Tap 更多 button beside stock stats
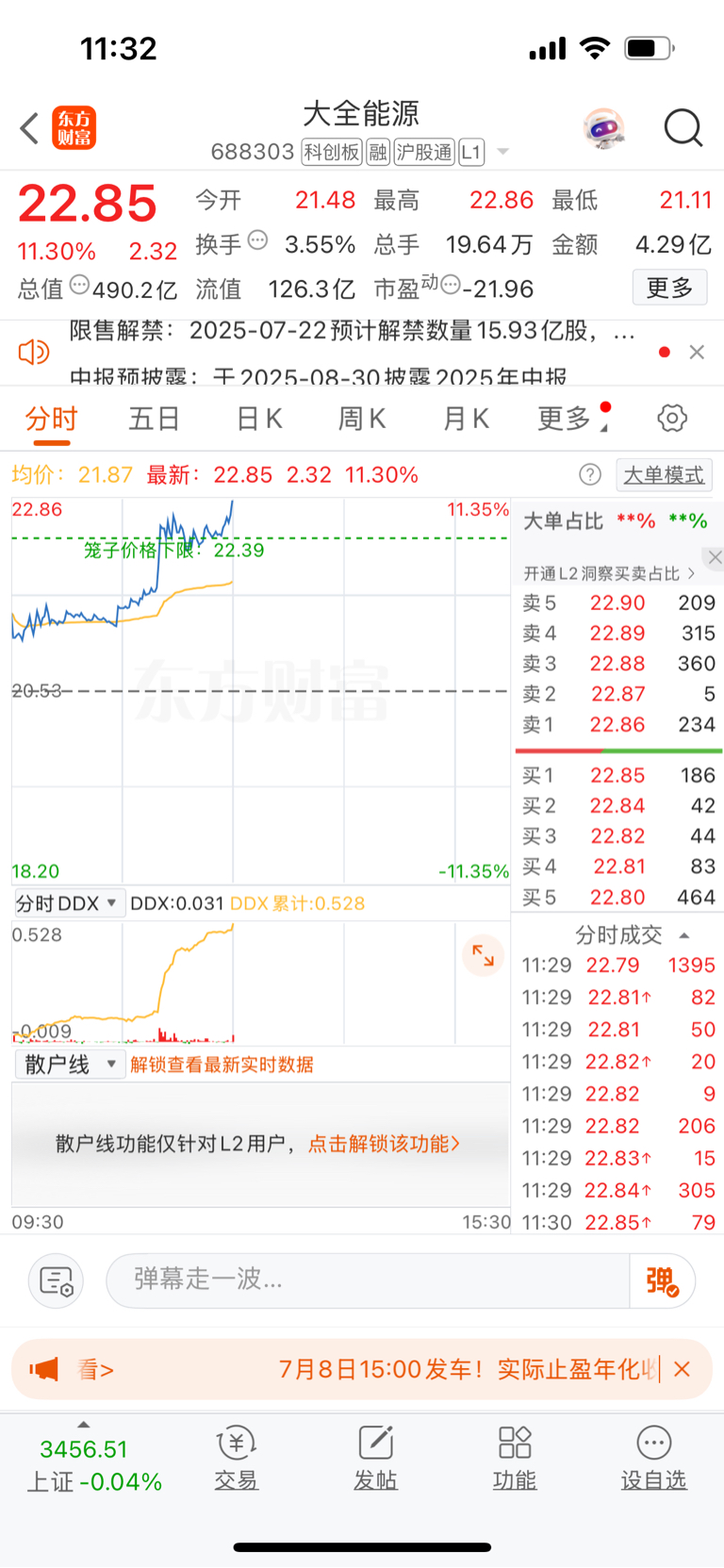The width and height of the screenshot is (724, 1568). coord(669,288)
